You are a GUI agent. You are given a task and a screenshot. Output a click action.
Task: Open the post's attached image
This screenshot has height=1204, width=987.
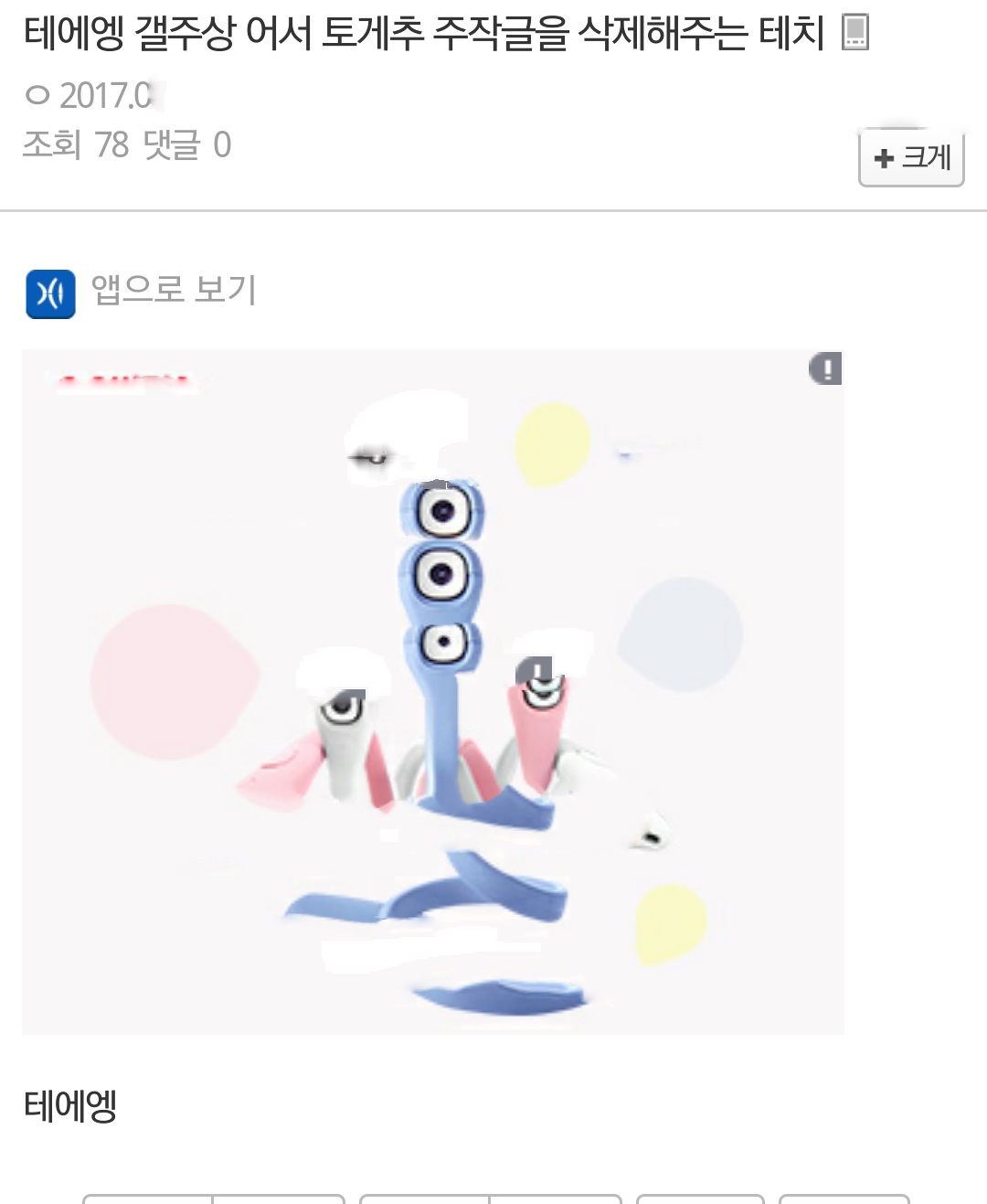tap(432, 692)
